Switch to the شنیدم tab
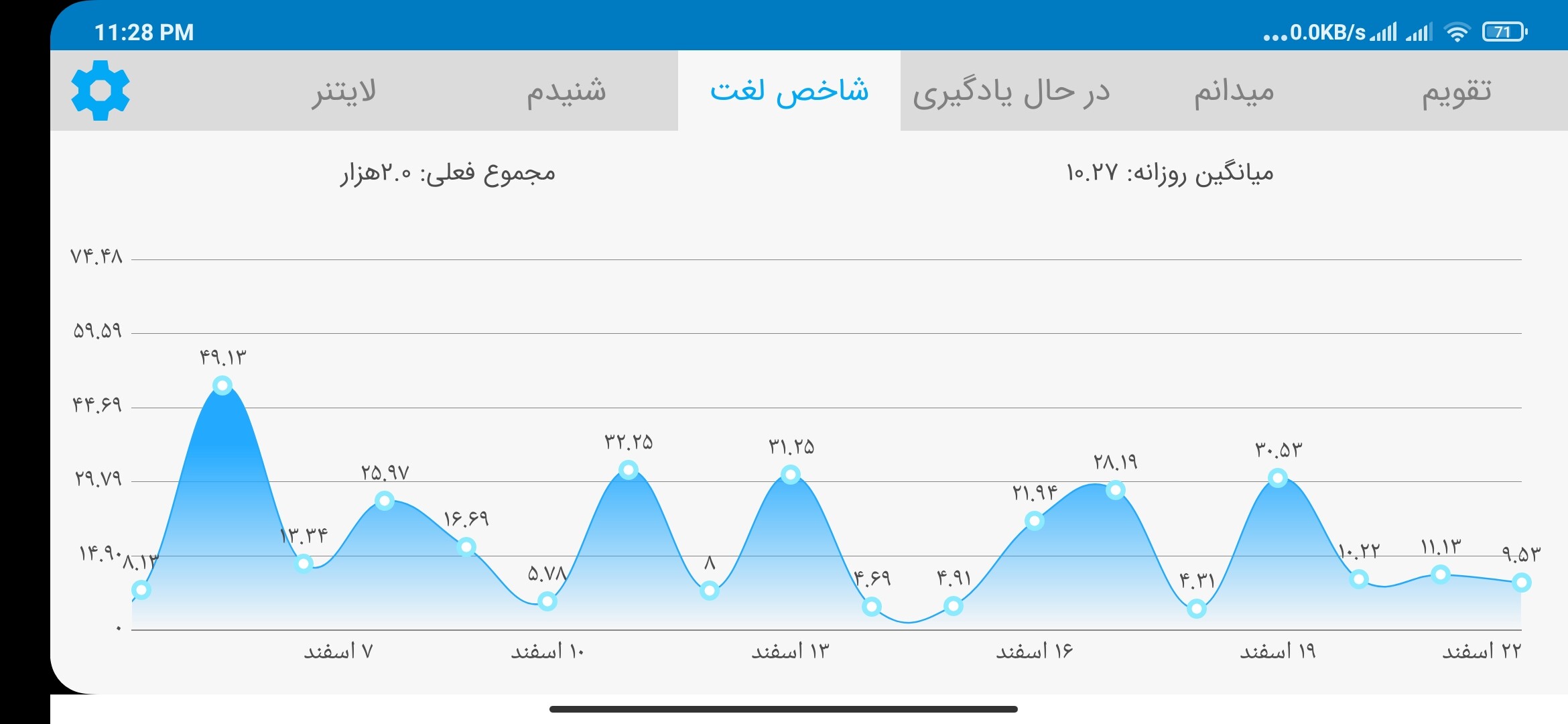Viewport: 1568px width, 724px height. [x=566, y=90]
